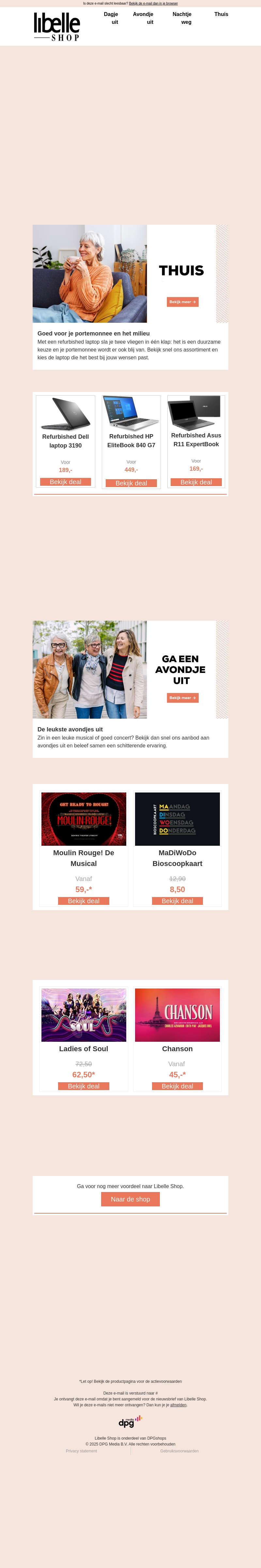The width and height of the screenshot is (261, 1568).
Task: Select Nachtje weg in the header
Action: tap(182, 18)
